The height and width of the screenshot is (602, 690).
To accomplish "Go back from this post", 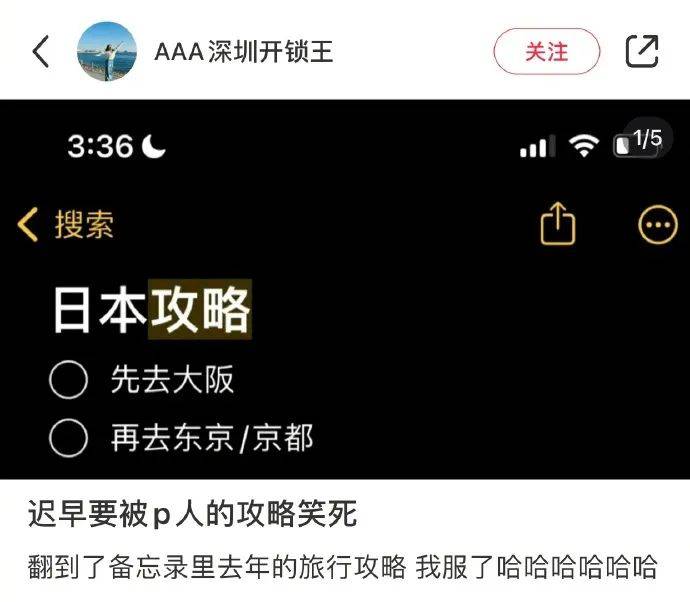I will click(x=41, y=52).
